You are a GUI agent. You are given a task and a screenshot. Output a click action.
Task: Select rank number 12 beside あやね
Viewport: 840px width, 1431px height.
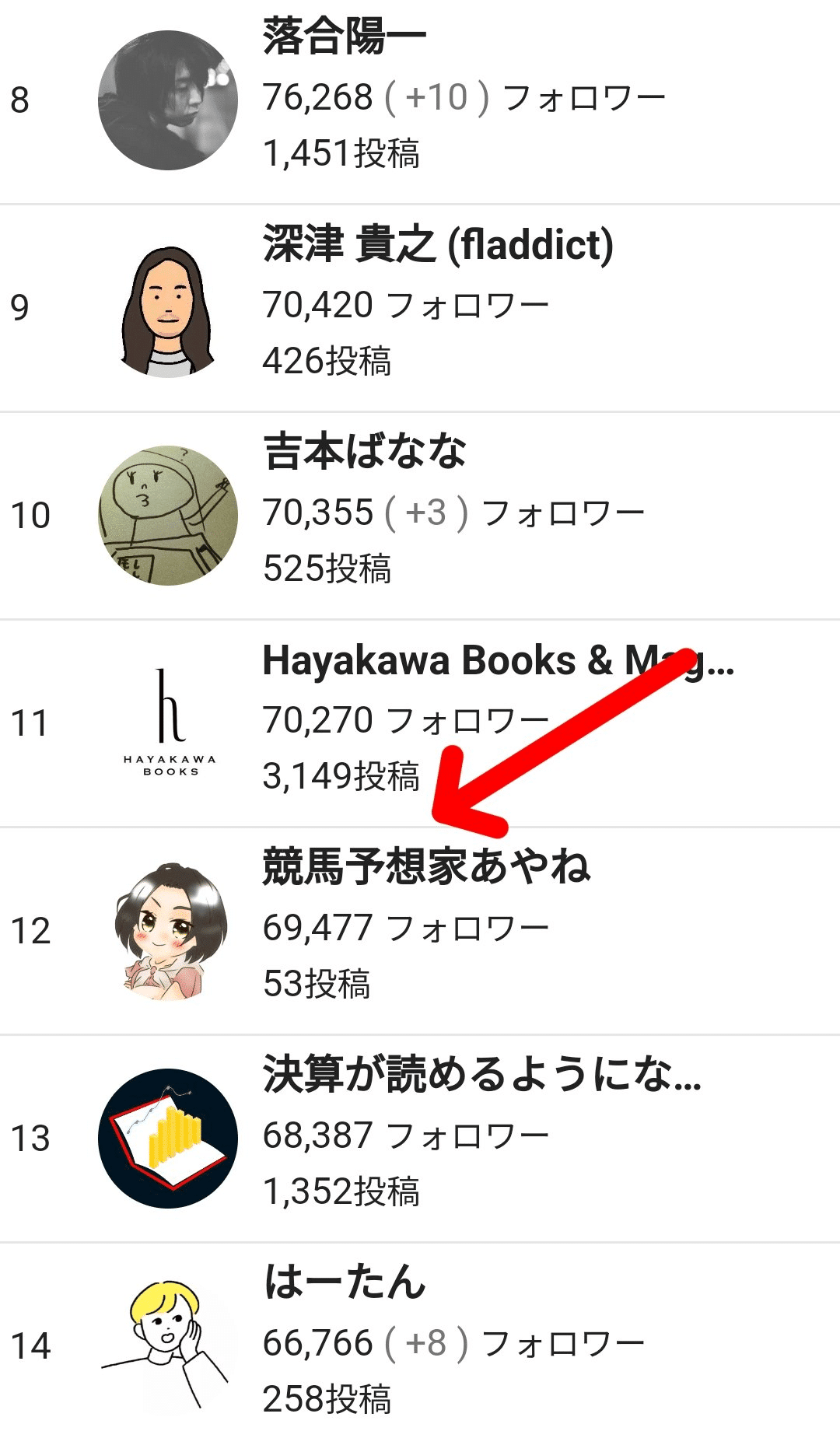pos(31,930)
